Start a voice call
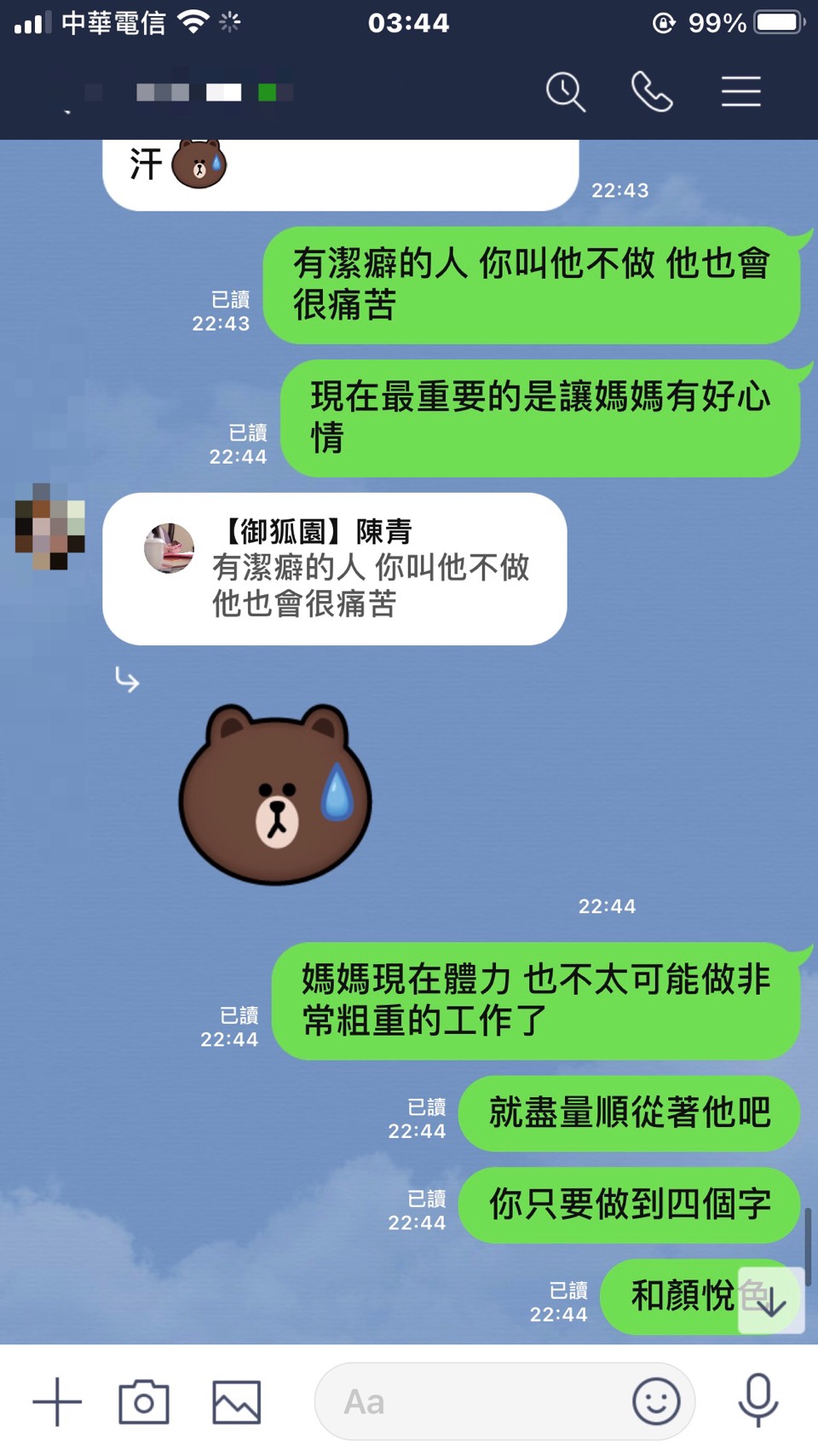 652,92
